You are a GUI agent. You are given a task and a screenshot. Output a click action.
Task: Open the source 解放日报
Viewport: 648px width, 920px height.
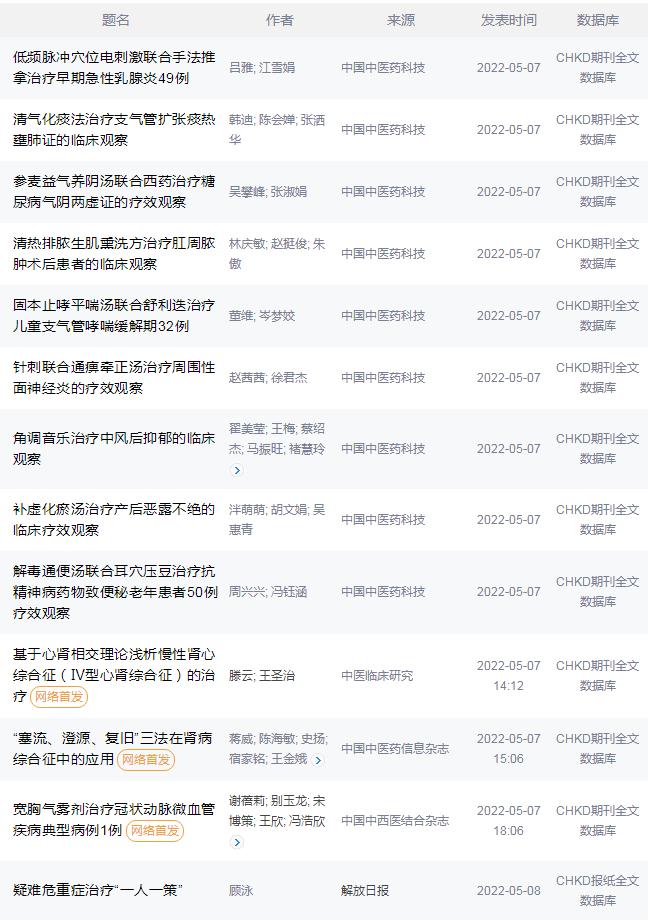click(x=365, y=890)
